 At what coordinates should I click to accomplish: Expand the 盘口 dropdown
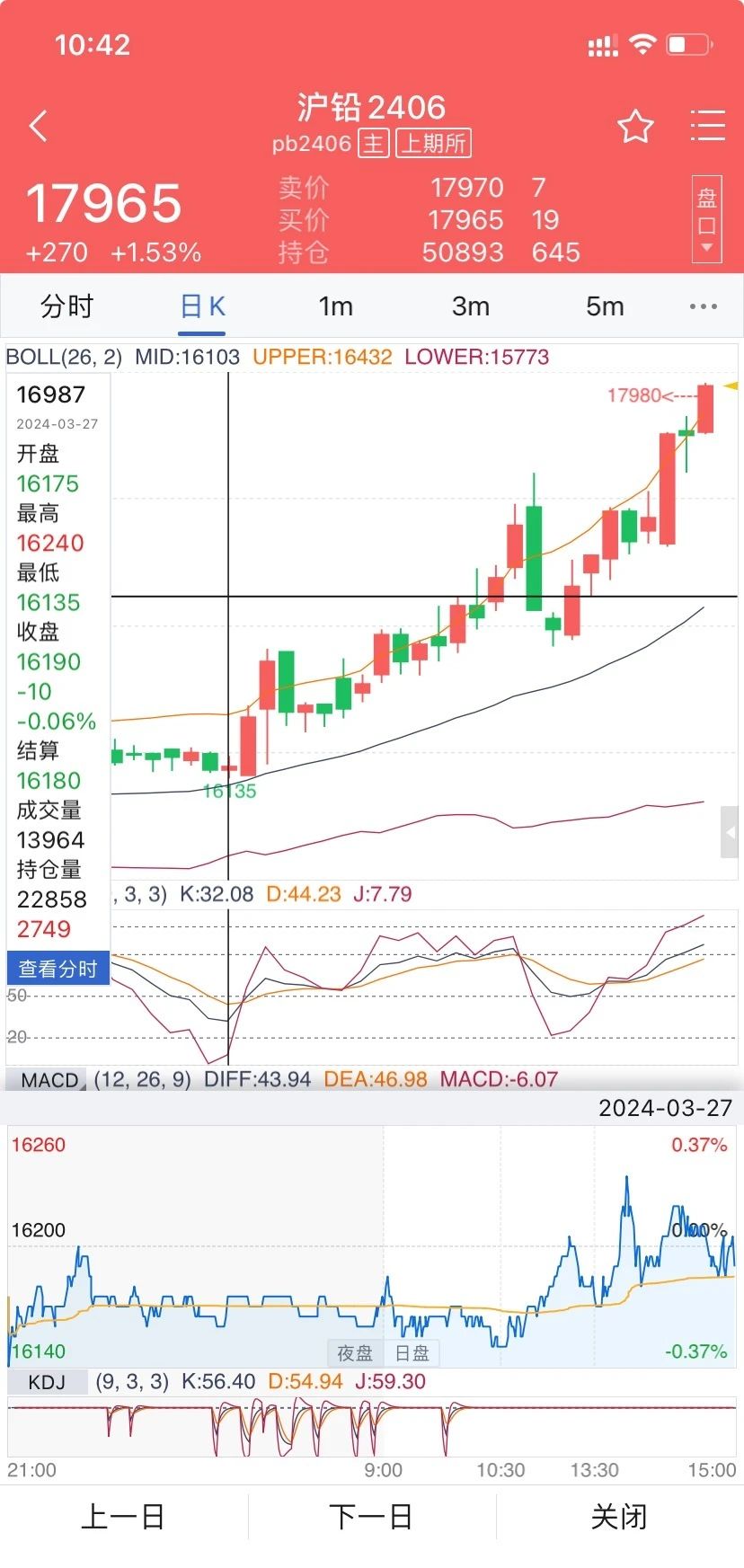tap(706, 220)
